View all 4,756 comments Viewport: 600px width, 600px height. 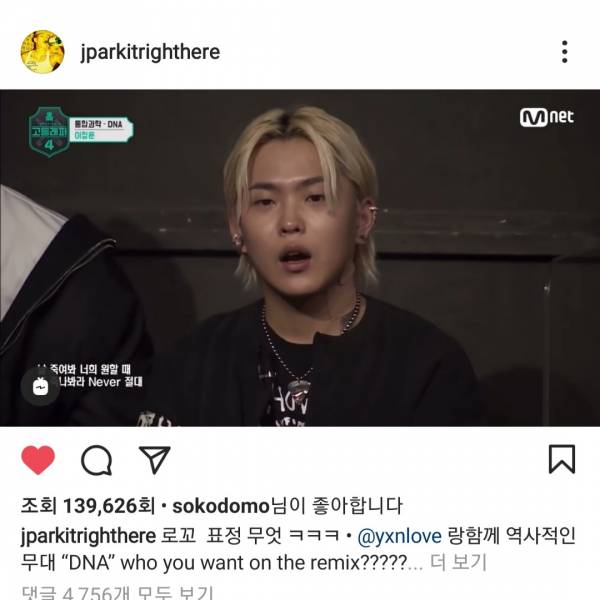pyautogui.click(x=120, y=592)
